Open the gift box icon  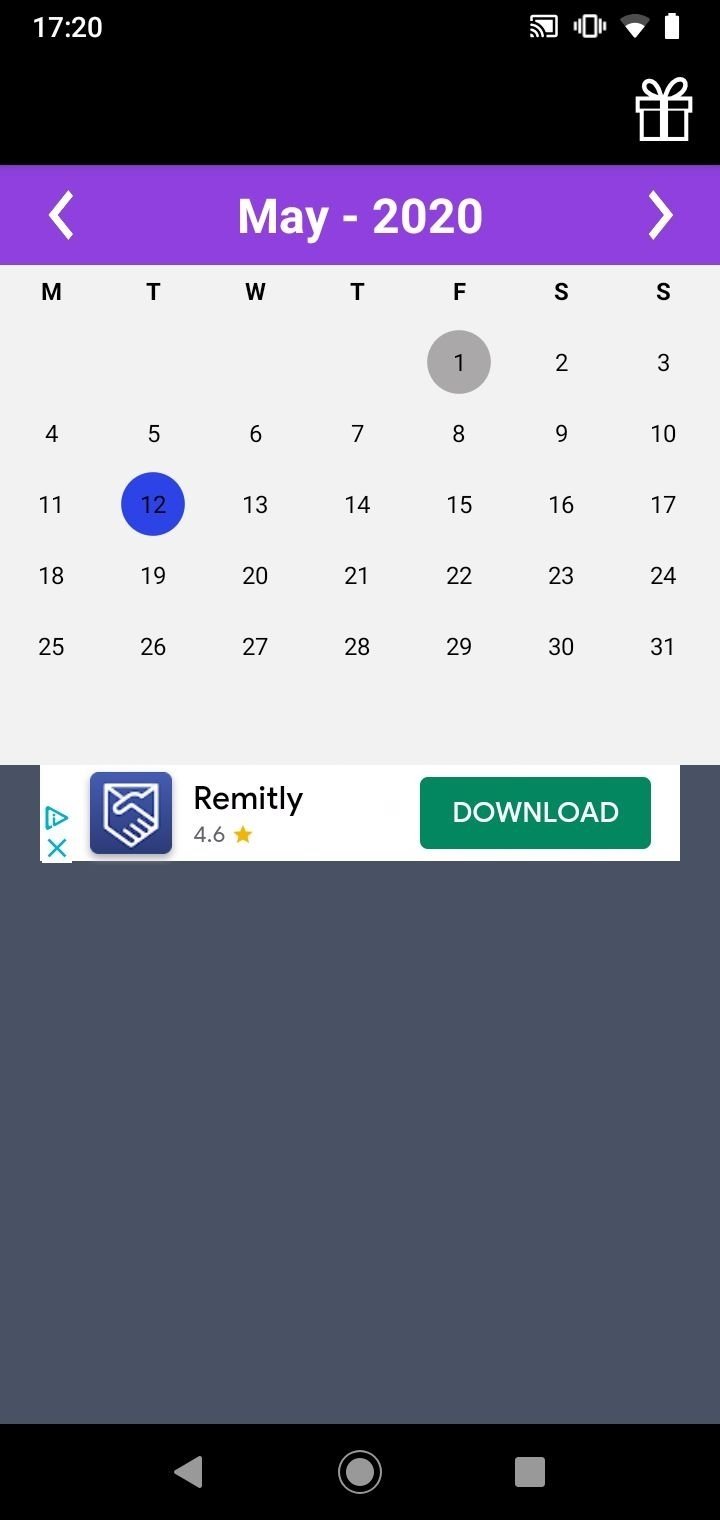tap(664, 109)
